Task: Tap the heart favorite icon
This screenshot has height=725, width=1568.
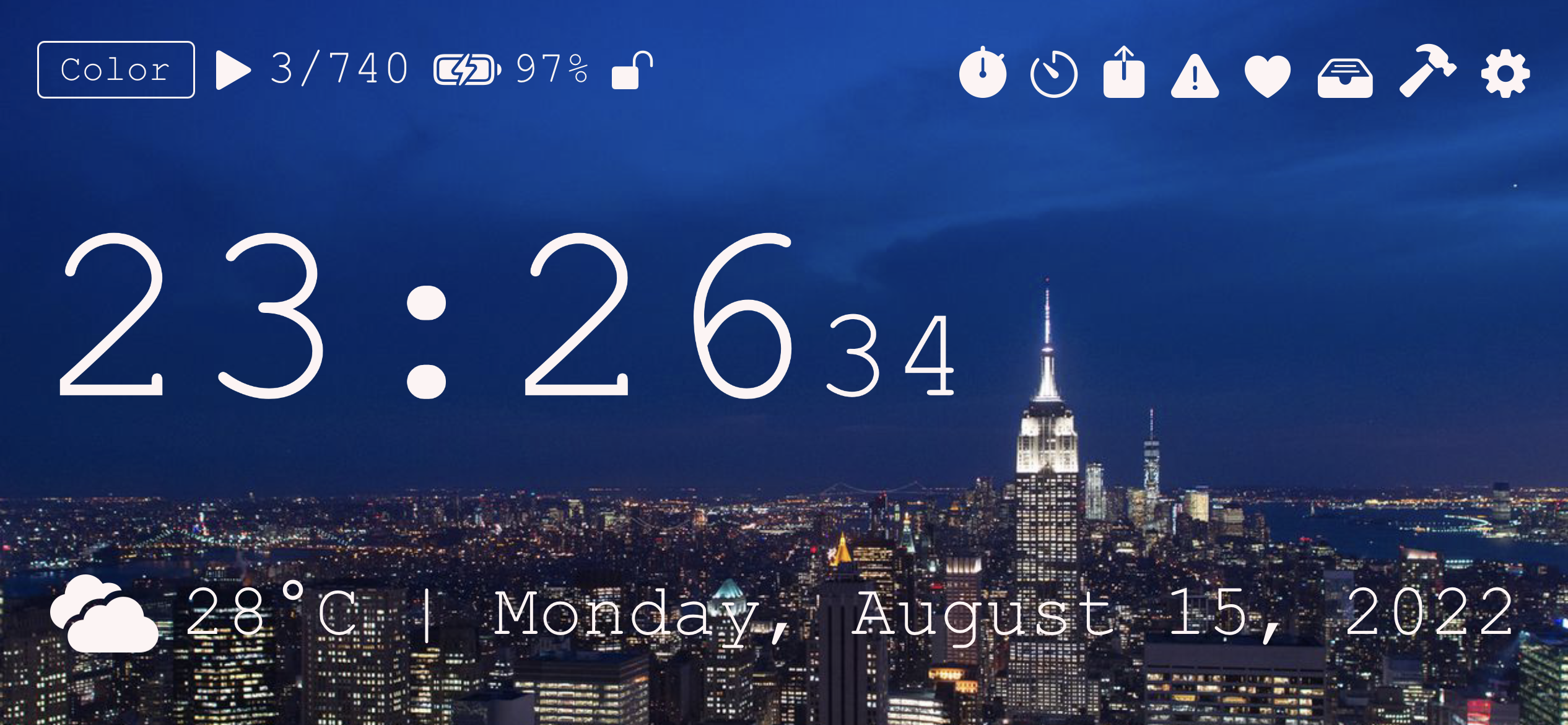Action: 1268,76
